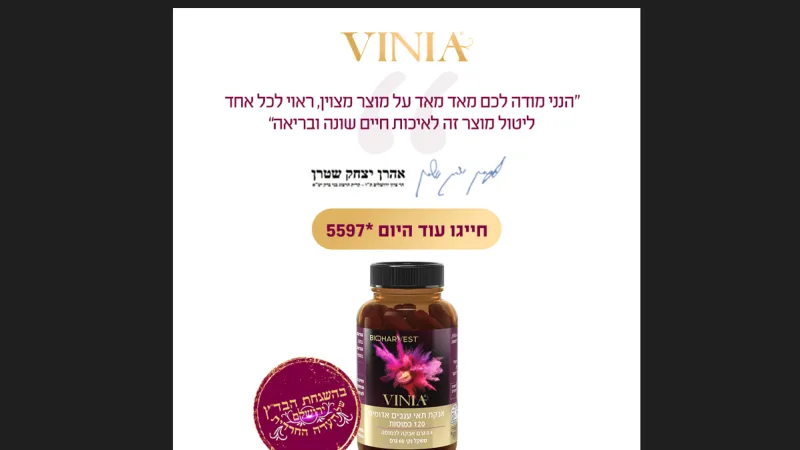Tap the call today *5597 button
Viewport: 800px width, 450px height.
point(406,229)
